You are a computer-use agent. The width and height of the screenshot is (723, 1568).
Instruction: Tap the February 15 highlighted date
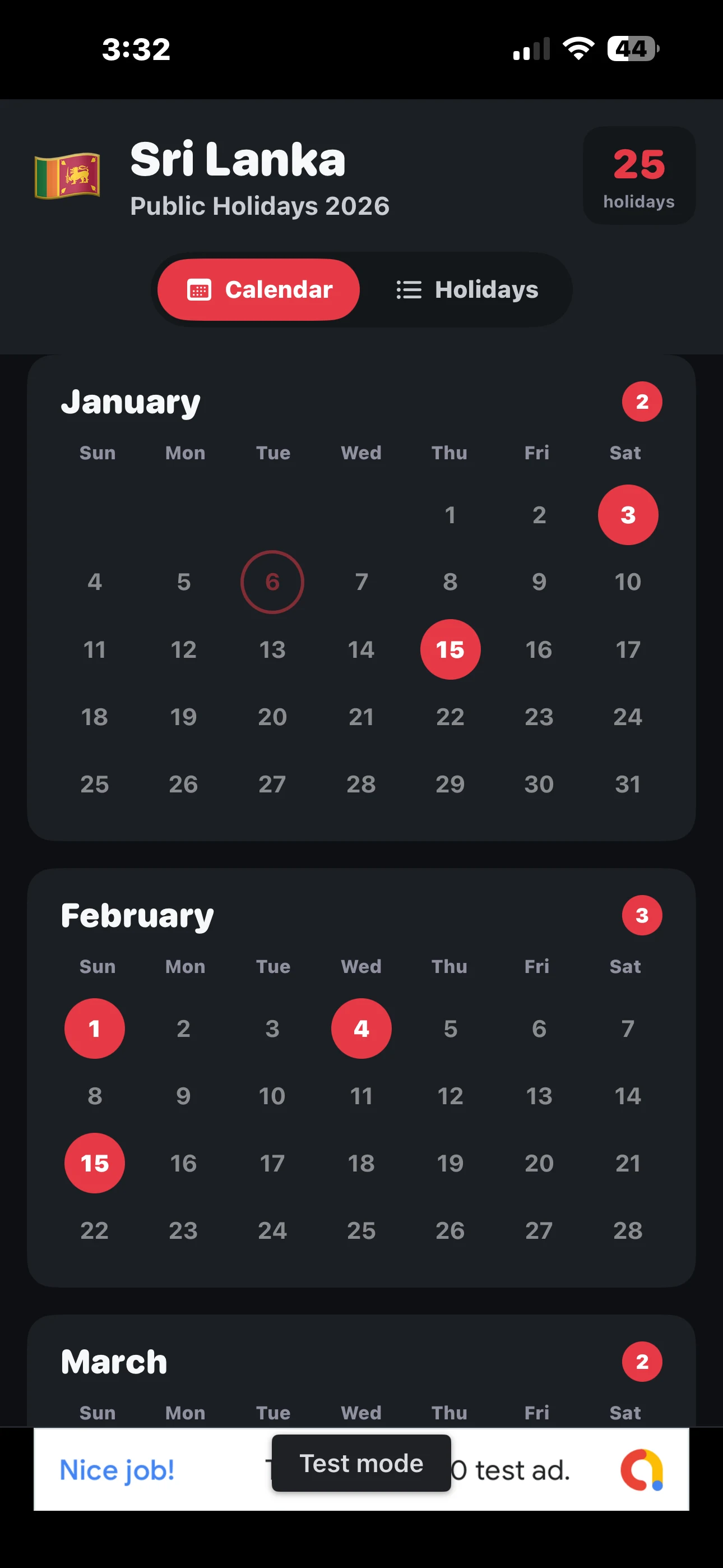coord(94,1163)
